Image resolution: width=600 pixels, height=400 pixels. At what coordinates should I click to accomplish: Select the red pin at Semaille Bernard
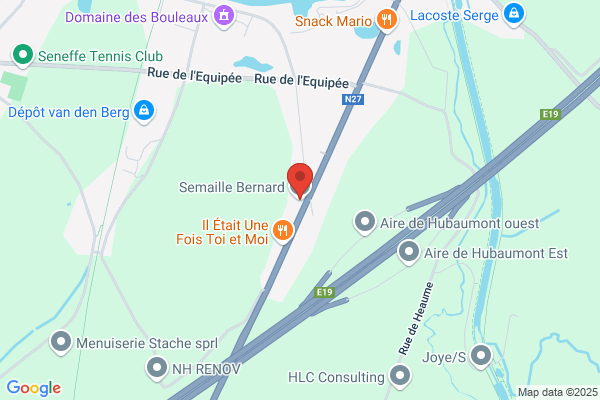[x=300, y=180]
